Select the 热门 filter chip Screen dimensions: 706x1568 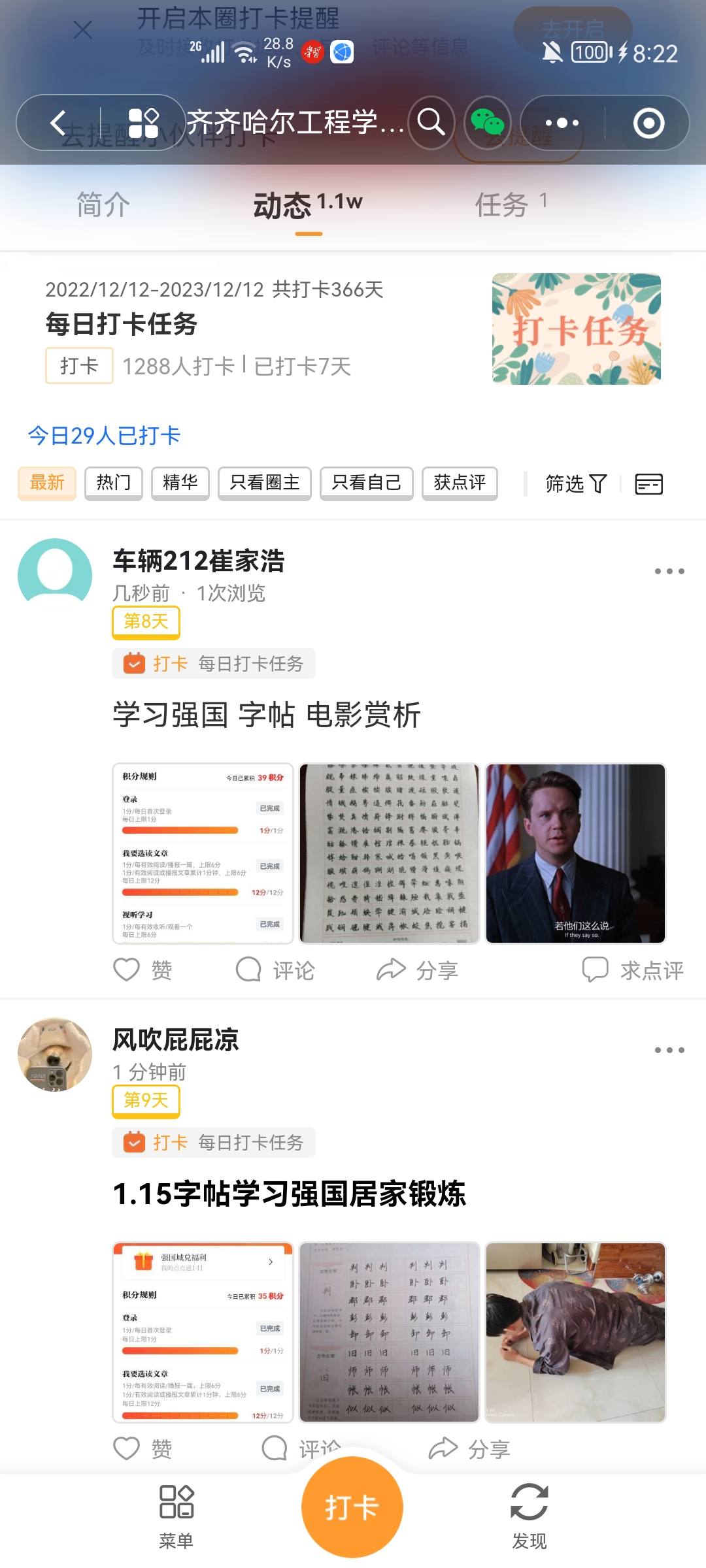pos(114,483)
